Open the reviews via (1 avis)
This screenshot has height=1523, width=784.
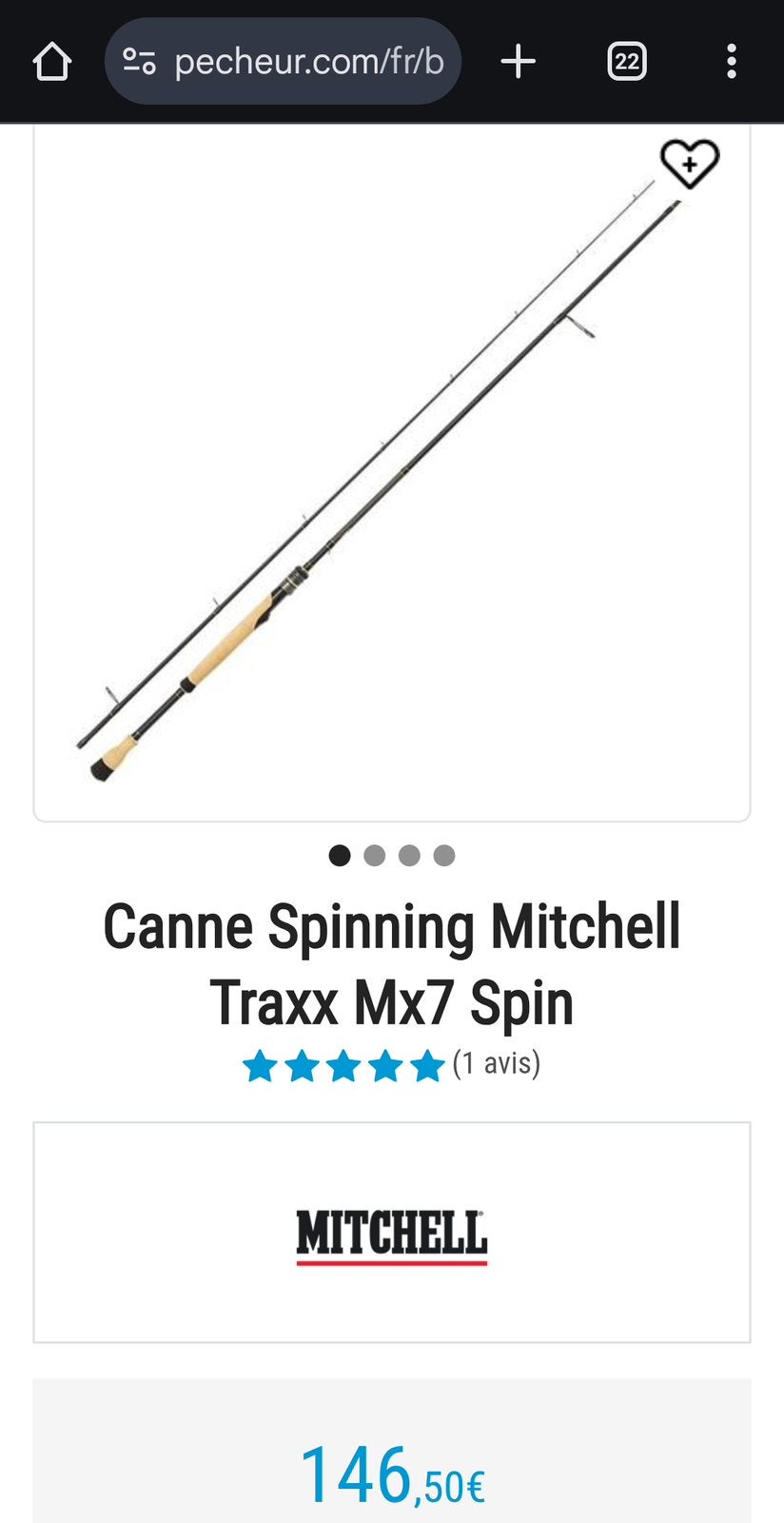(497, 1063)
